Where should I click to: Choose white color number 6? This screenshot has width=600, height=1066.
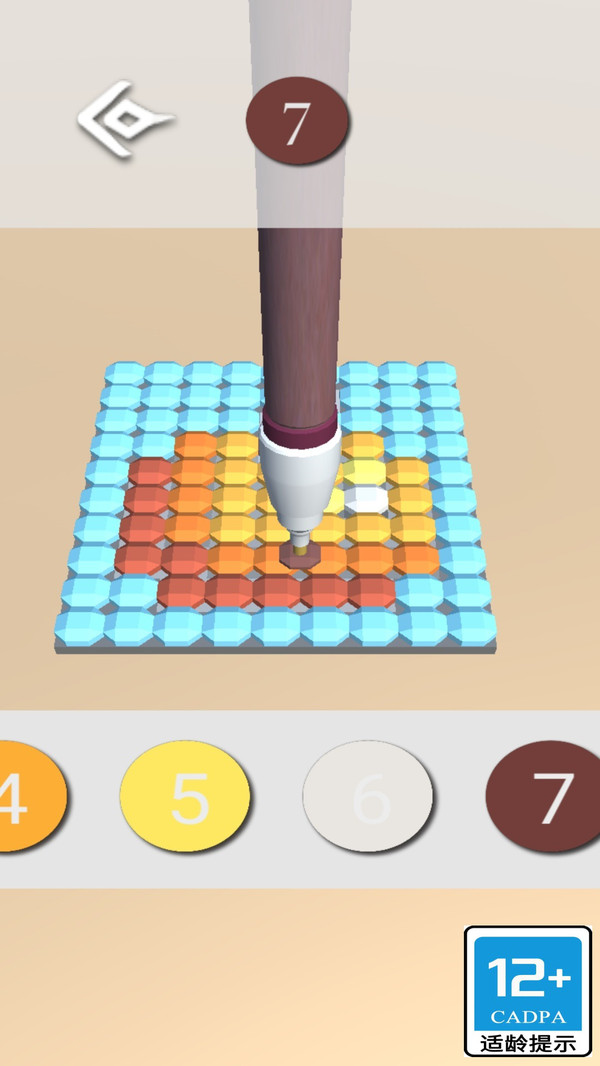[368, 797]
